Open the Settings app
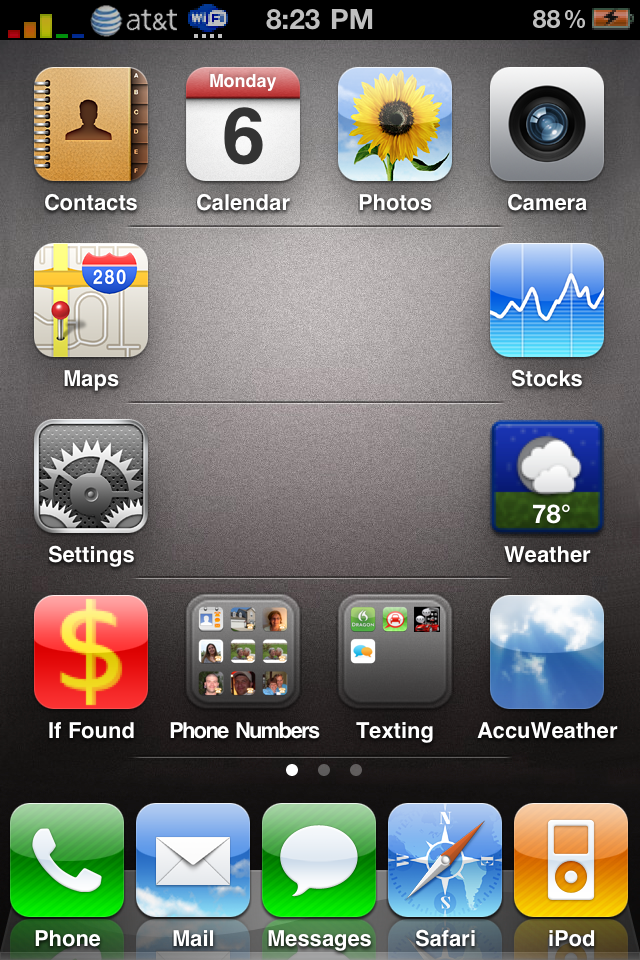This screenshot has height=960, width=640. [x=91, y=477]
